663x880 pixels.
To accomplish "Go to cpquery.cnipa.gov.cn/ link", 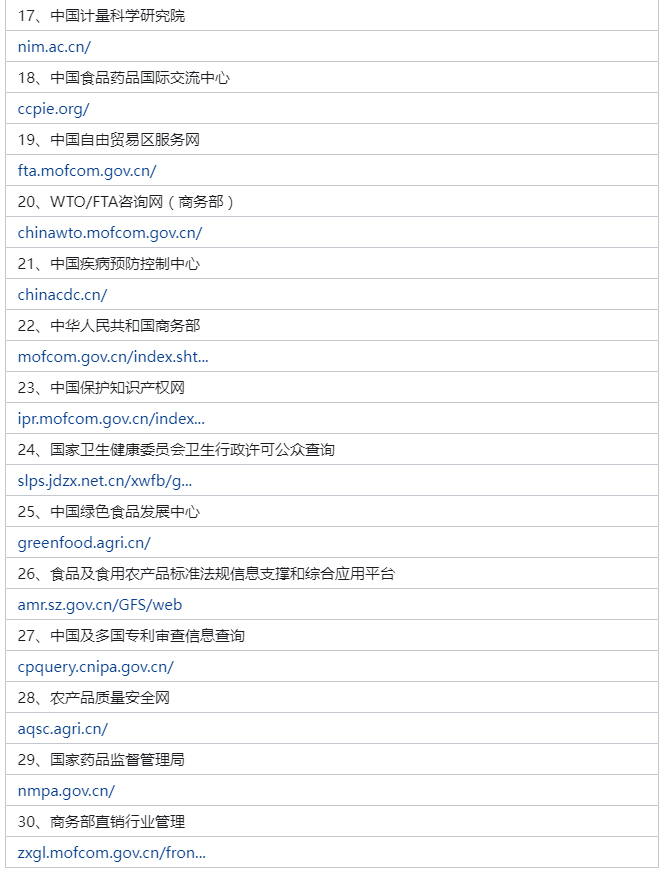I will pyautogui.click(x=95, y=667).
